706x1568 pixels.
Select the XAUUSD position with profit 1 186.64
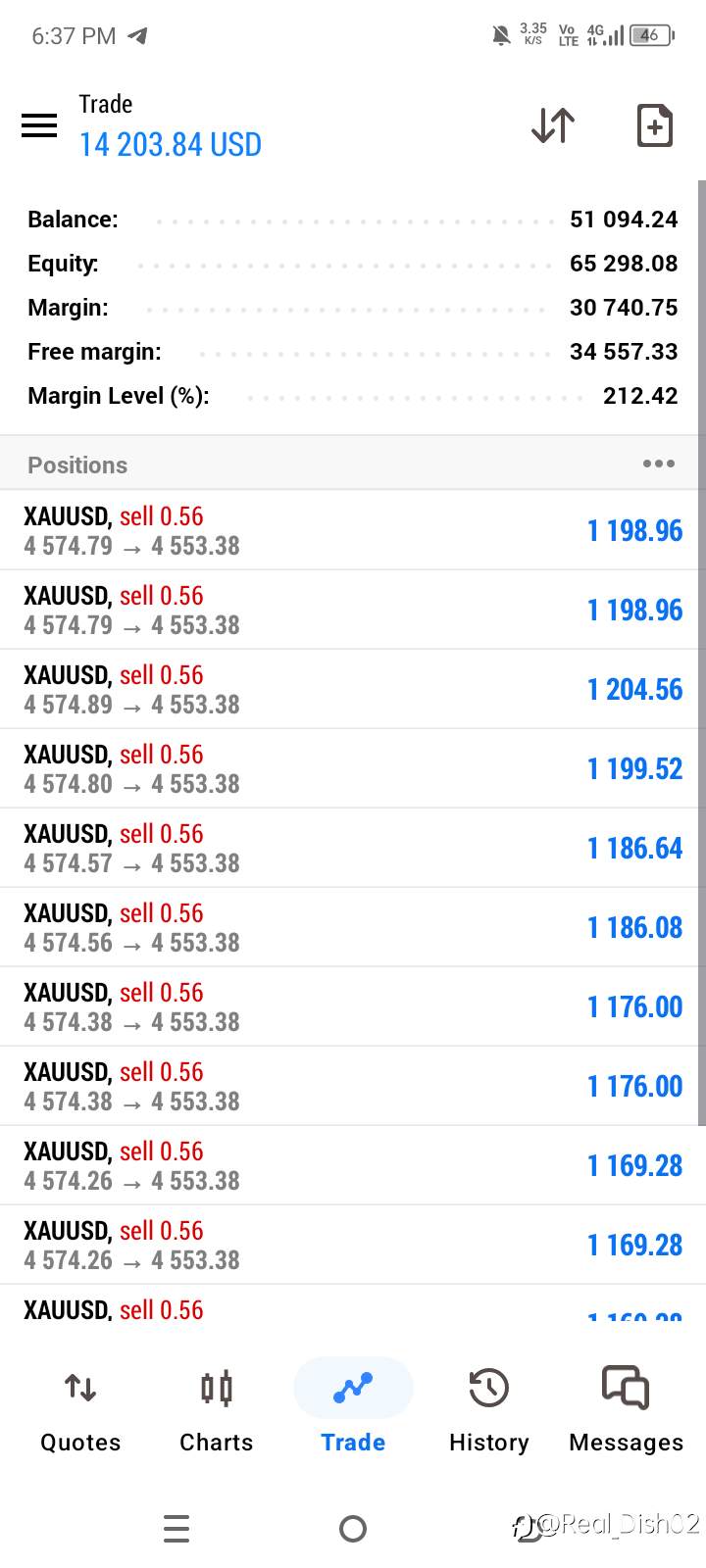click(x=353, y=848)
